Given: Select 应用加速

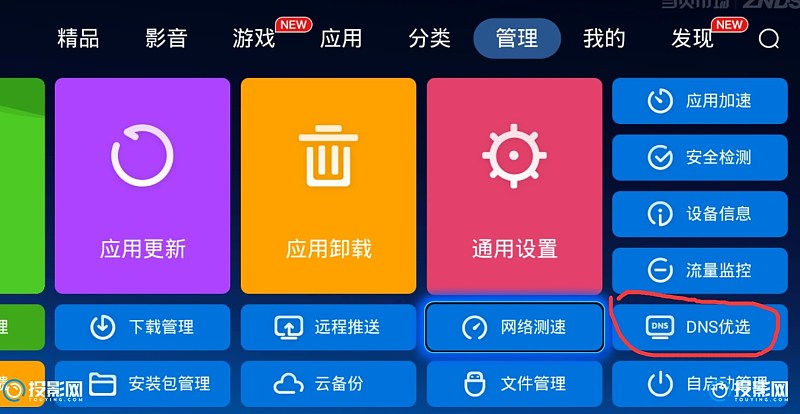Looking at the screenshot, I should pyautogui.click(x=700, y=101).
